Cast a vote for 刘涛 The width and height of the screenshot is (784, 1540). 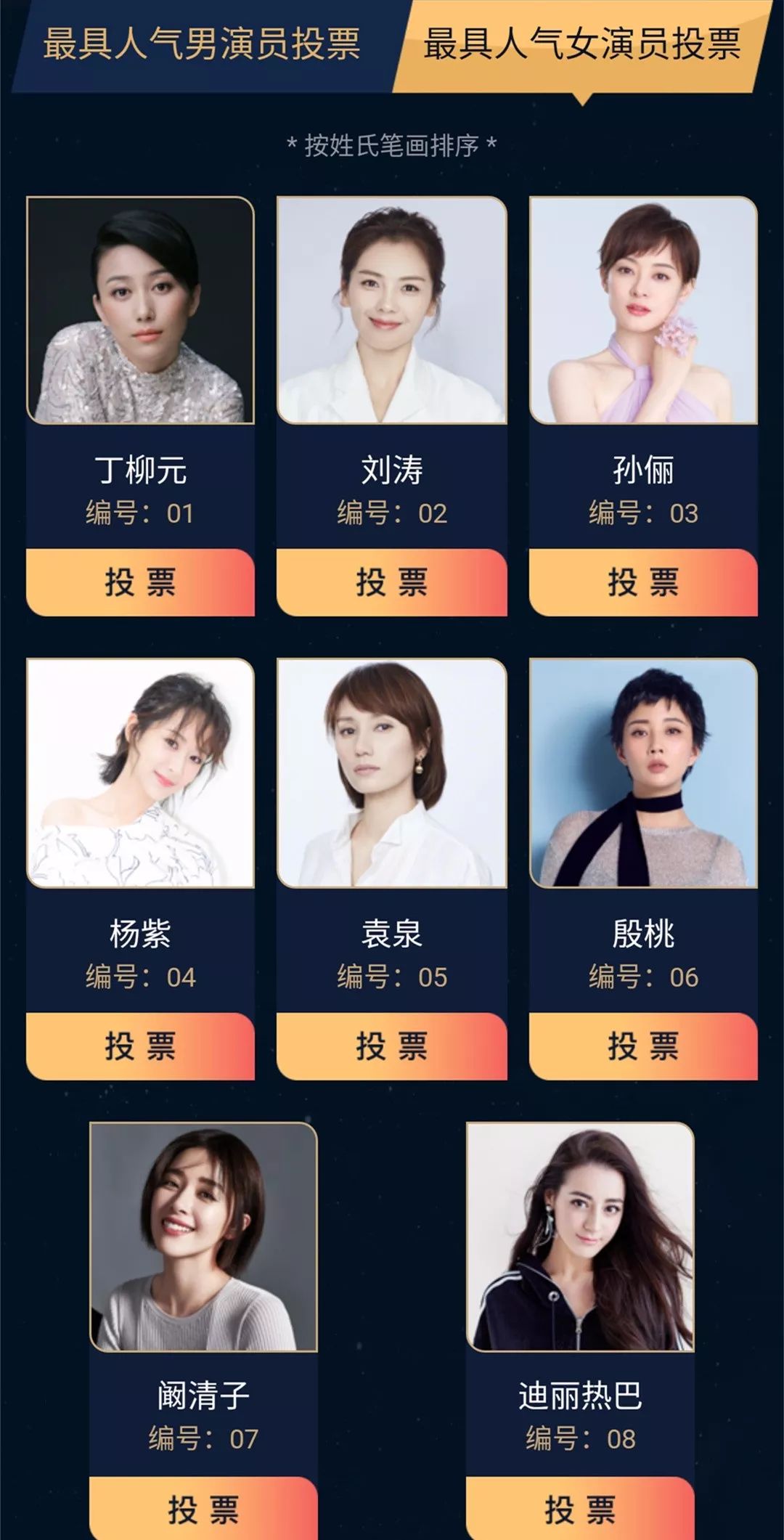click(391, 582)
